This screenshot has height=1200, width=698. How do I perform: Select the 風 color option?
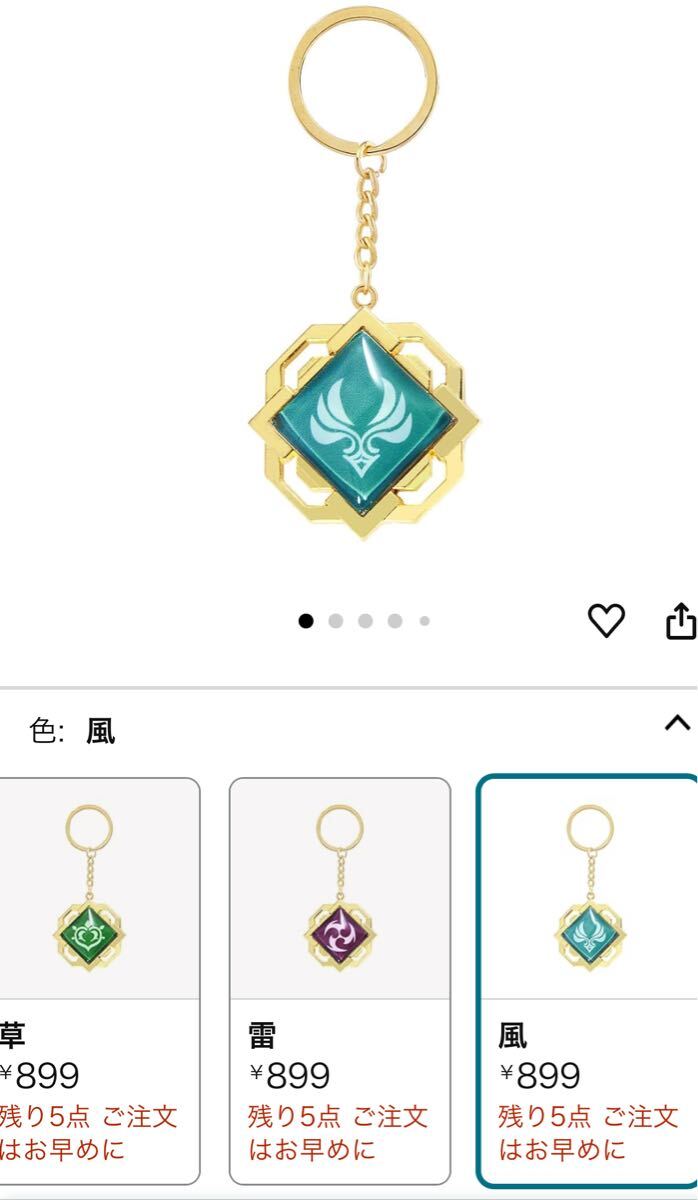pos(587,980)
